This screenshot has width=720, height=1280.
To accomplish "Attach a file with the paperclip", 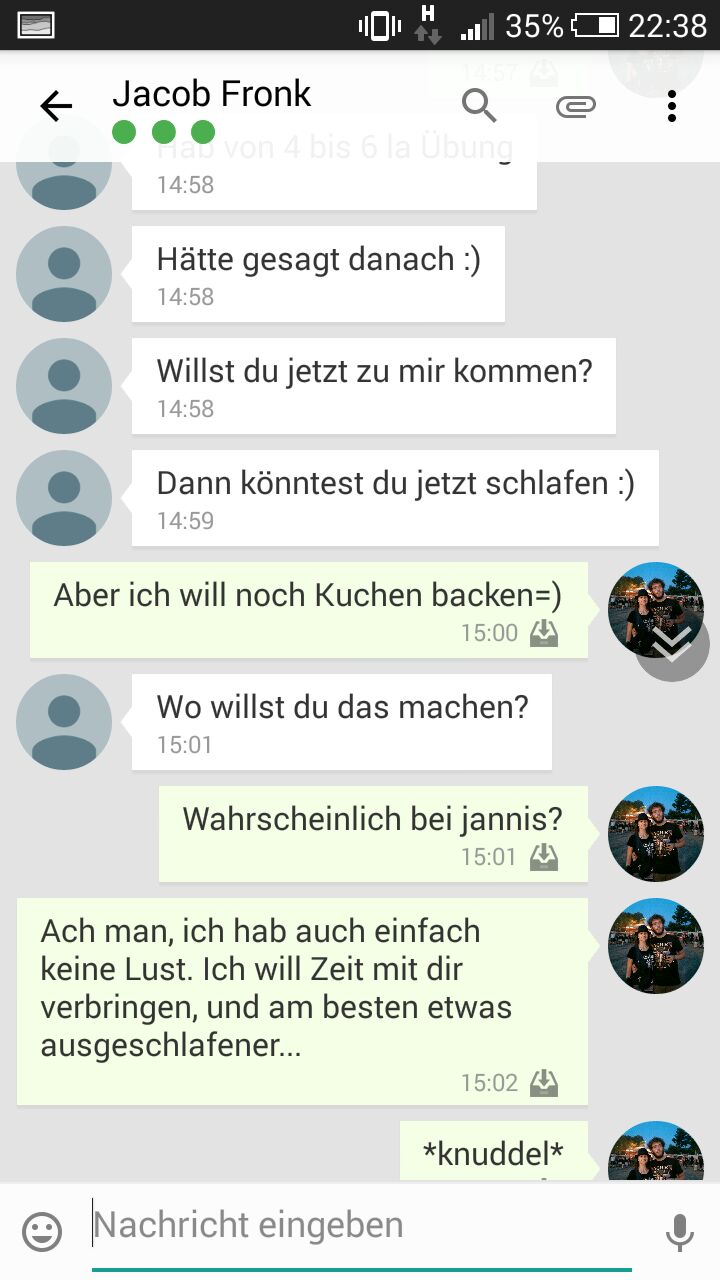I will point(575,105).
